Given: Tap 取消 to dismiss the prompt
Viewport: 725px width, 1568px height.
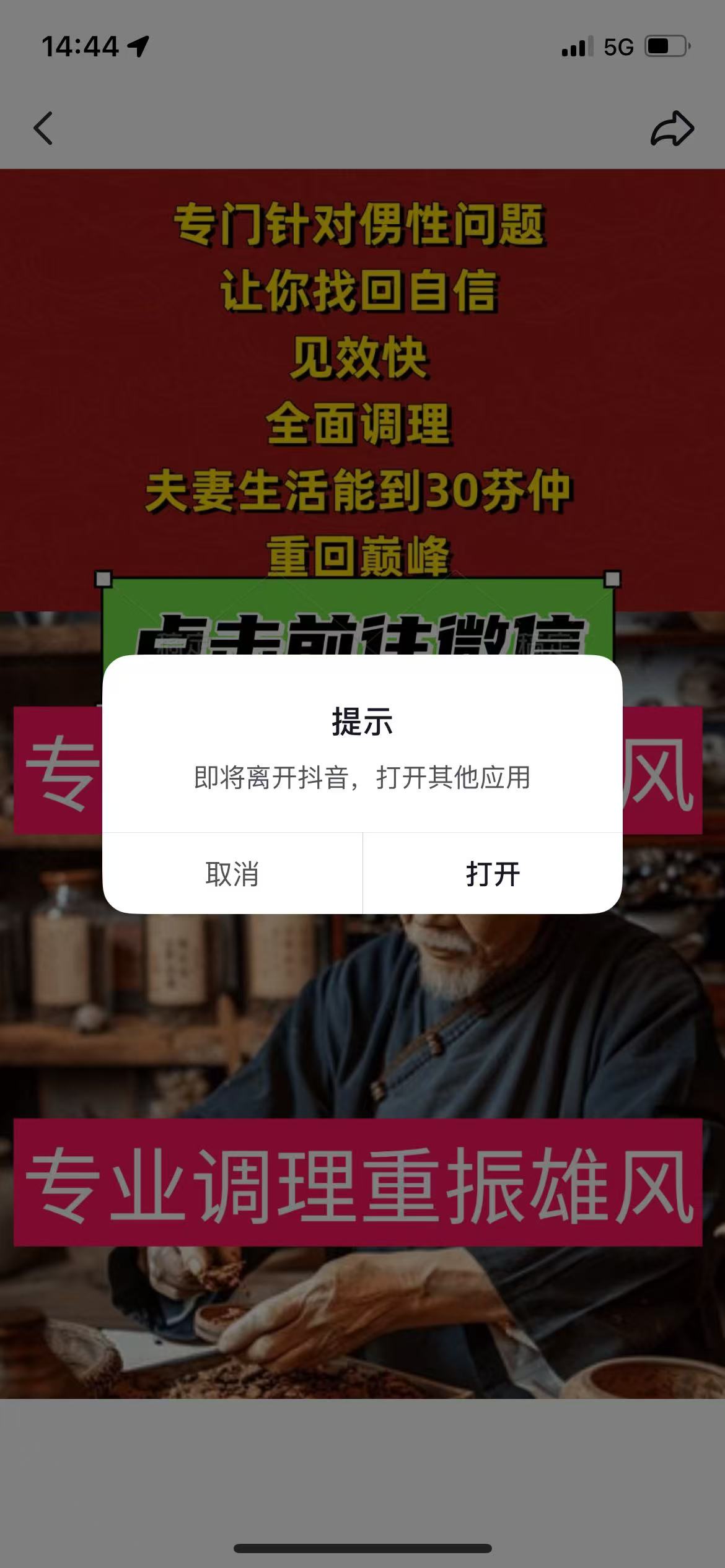Looking at the screenshot, I should tap(232, 874).
